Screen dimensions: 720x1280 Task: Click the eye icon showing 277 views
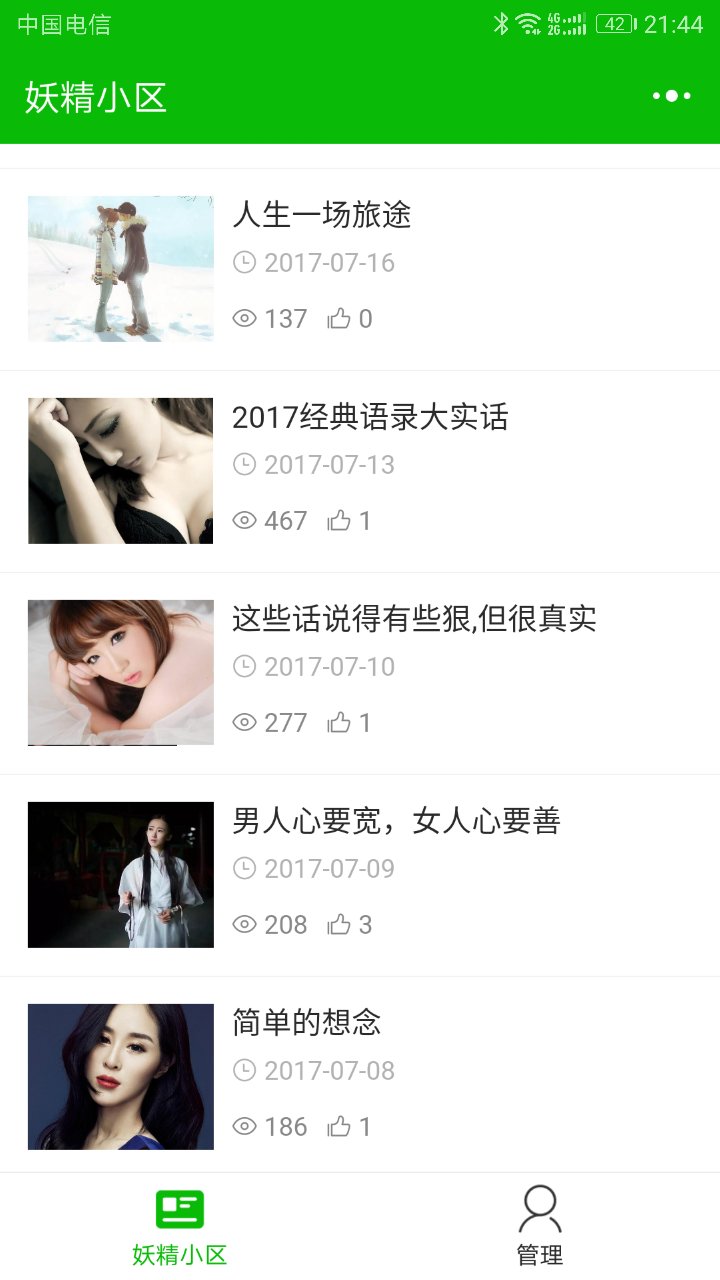click(245, 721)
